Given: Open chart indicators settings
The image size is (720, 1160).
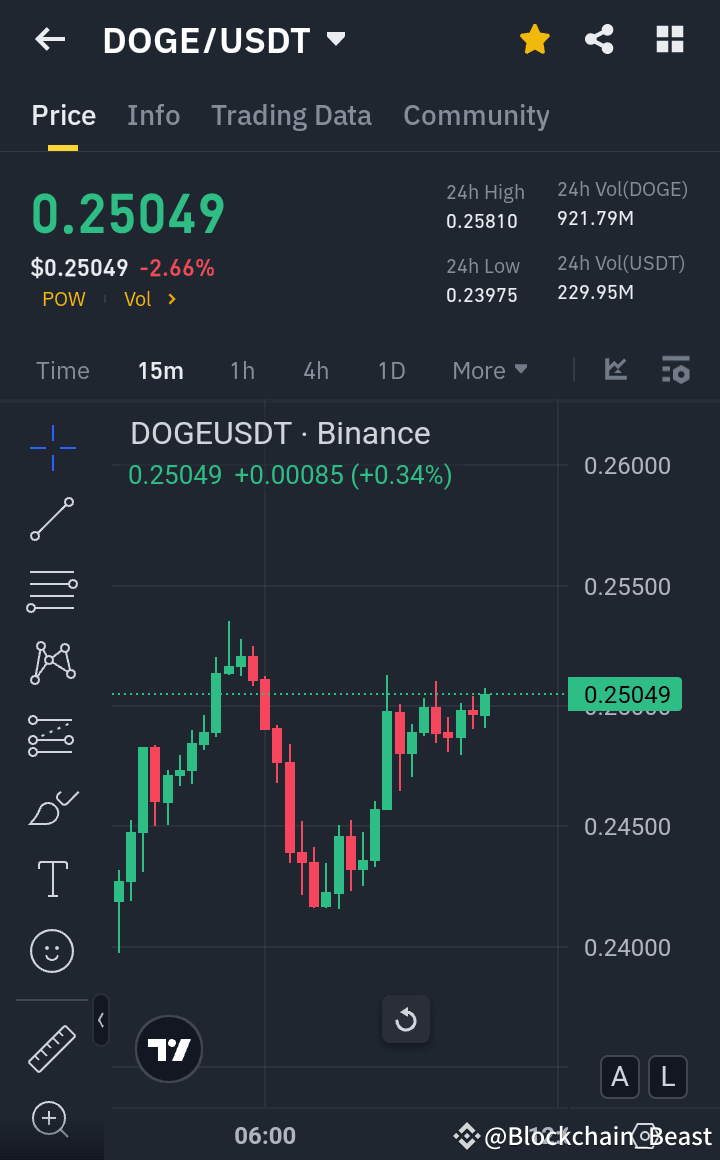Looking at the screenshot, I should click(x=675, y=370).
